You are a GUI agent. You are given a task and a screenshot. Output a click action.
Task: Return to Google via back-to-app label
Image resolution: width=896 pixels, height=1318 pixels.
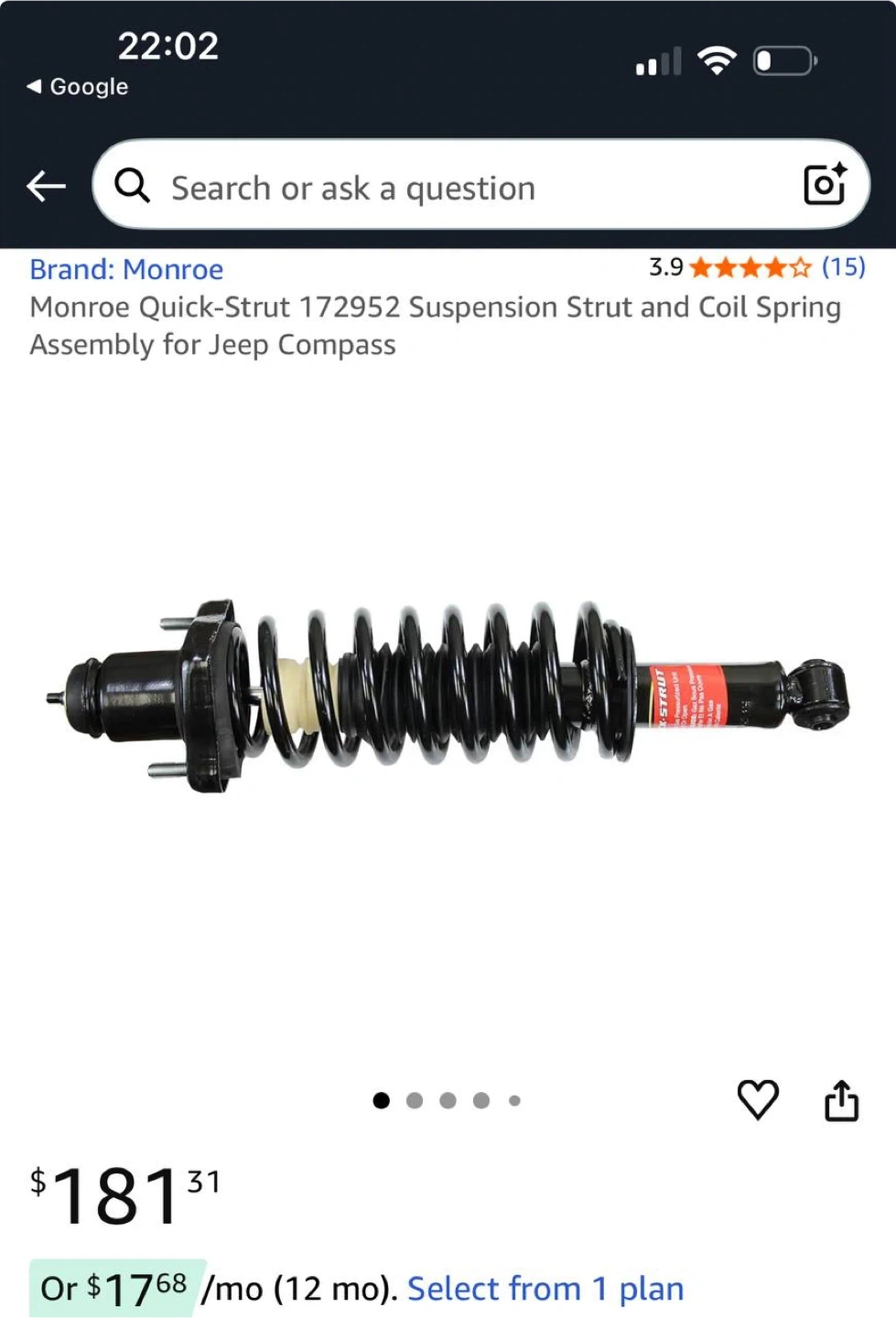click(78, 87)
